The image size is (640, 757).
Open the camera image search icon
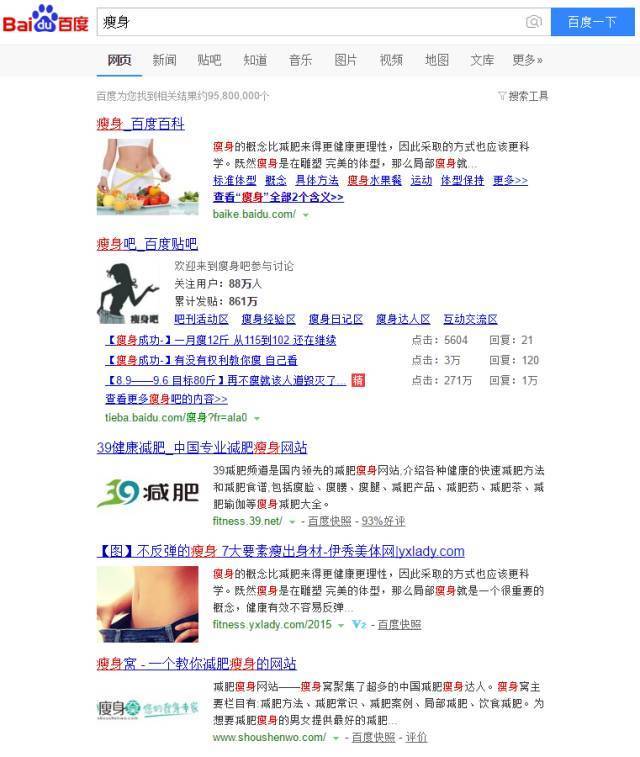(534, 21)
